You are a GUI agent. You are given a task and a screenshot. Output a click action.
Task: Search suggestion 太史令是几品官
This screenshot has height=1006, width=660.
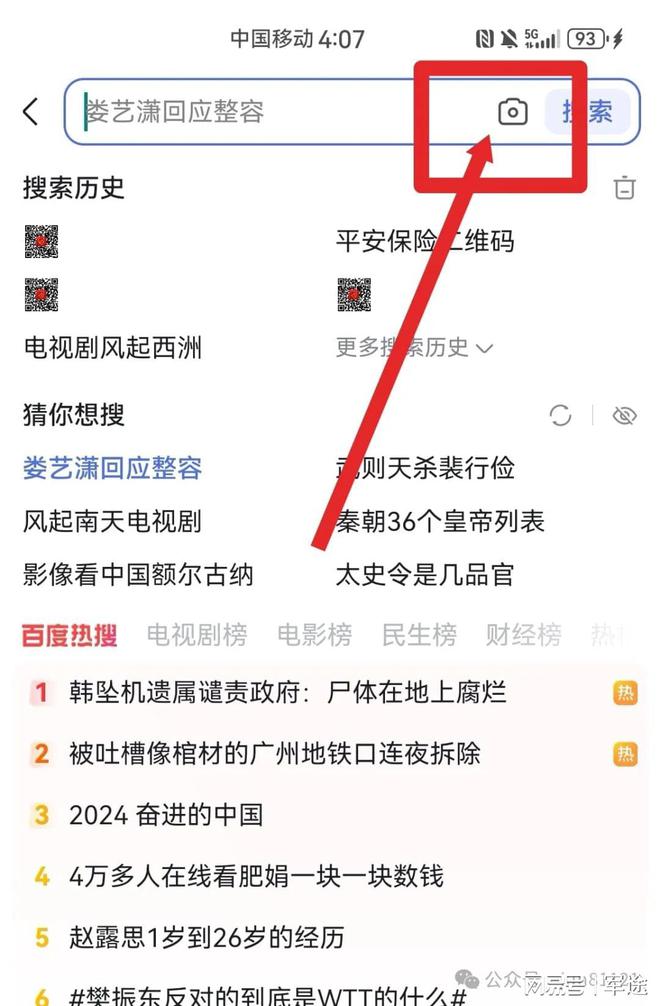424,575
